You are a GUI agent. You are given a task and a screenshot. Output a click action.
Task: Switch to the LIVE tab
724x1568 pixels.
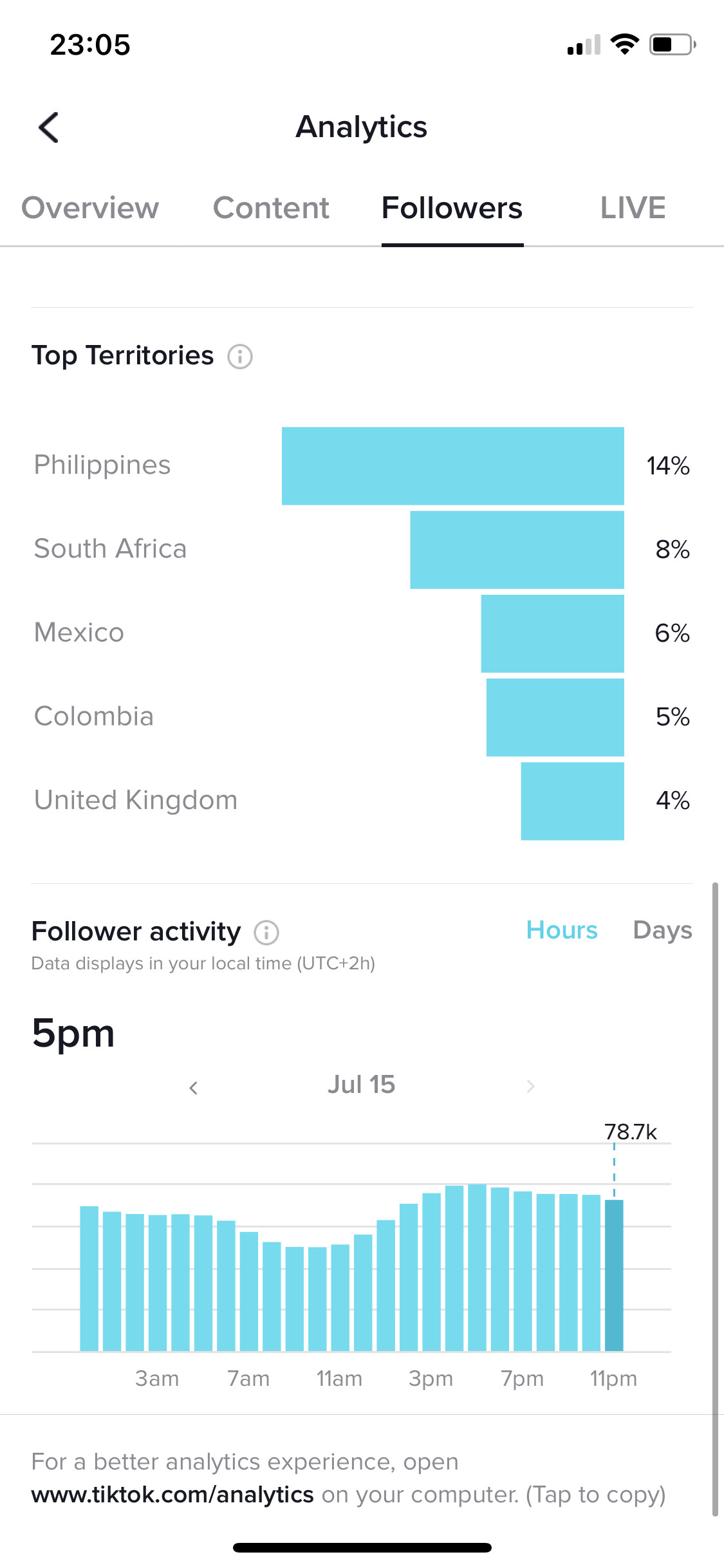click(x=633, y=208)
